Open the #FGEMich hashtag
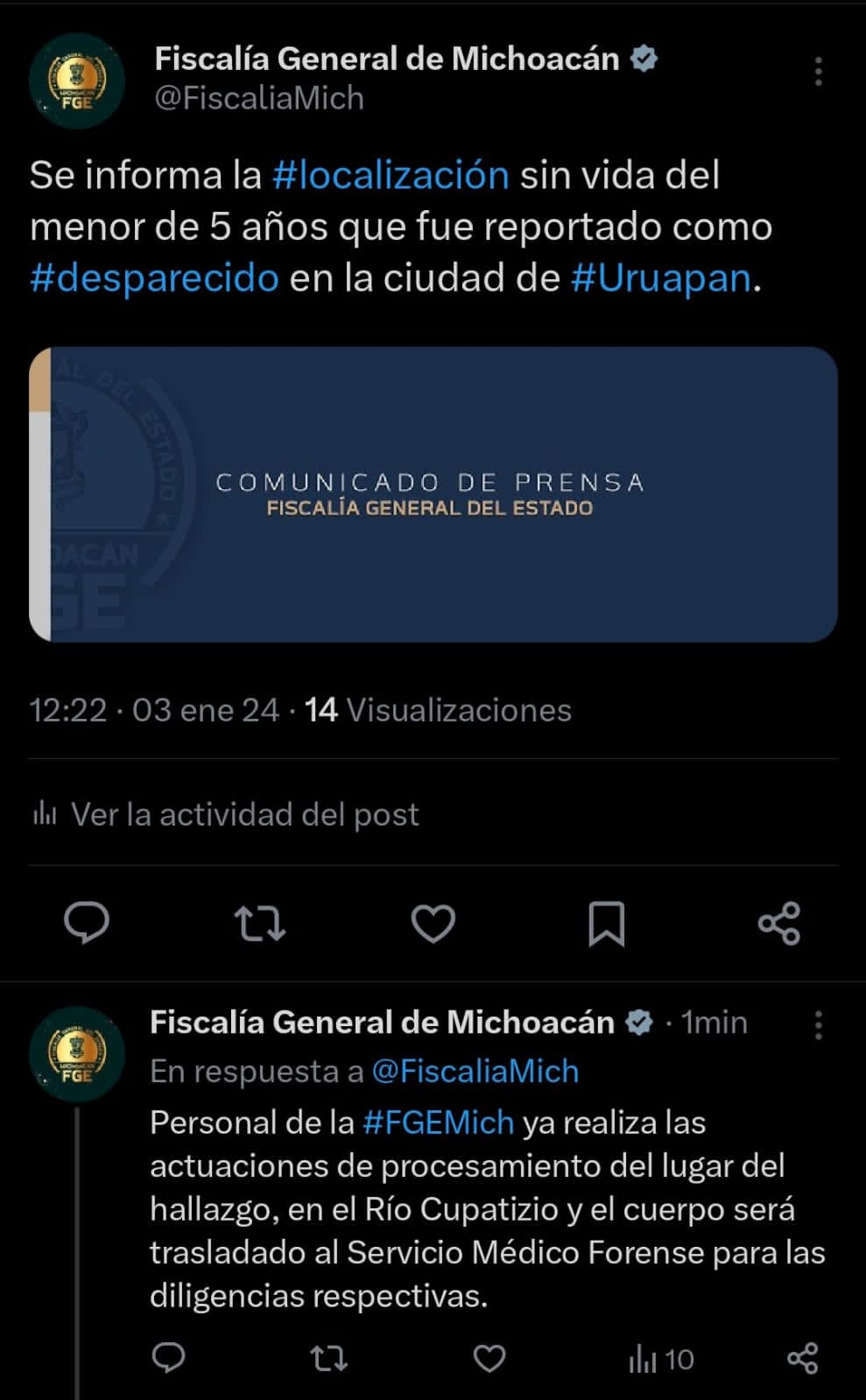This screenshot has width=866, height=1400. 438,1122
